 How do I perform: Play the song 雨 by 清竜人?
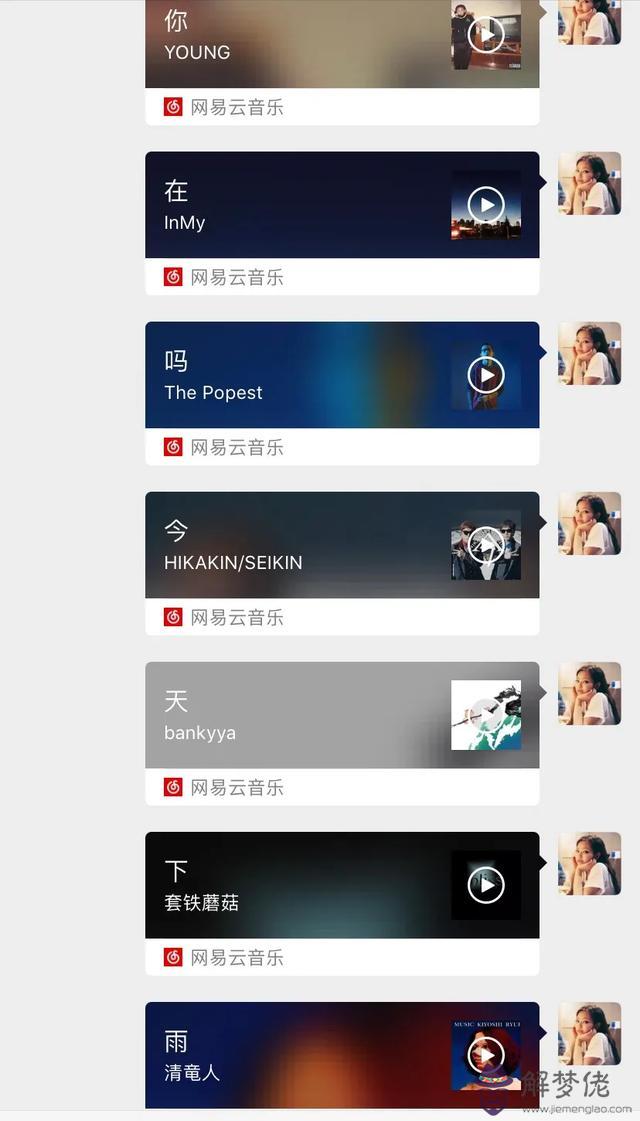[x=486, y=1054]
